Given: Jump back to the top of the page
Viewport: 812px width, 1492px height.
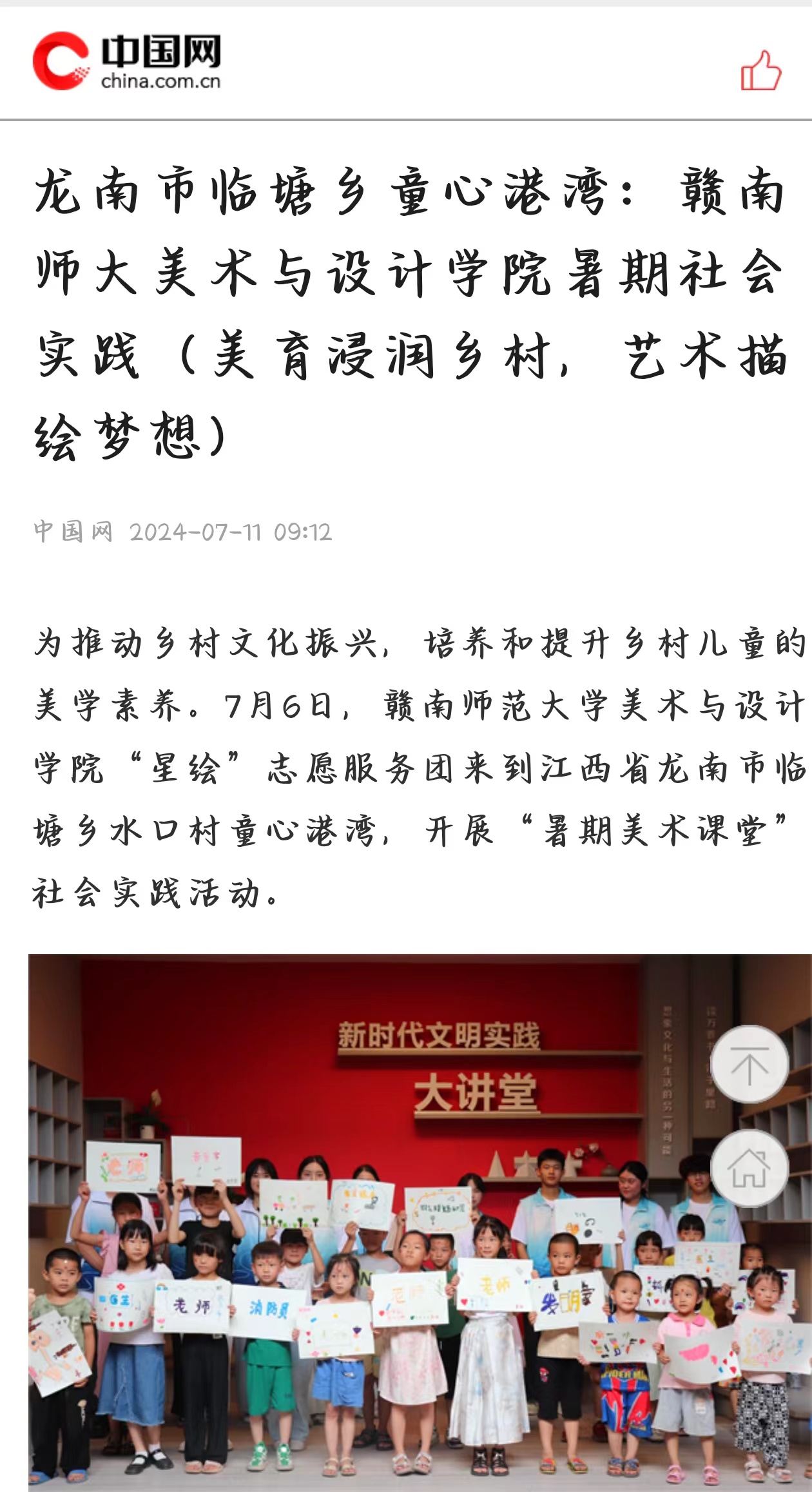Looking at the screenshot, I should 749,1065.
